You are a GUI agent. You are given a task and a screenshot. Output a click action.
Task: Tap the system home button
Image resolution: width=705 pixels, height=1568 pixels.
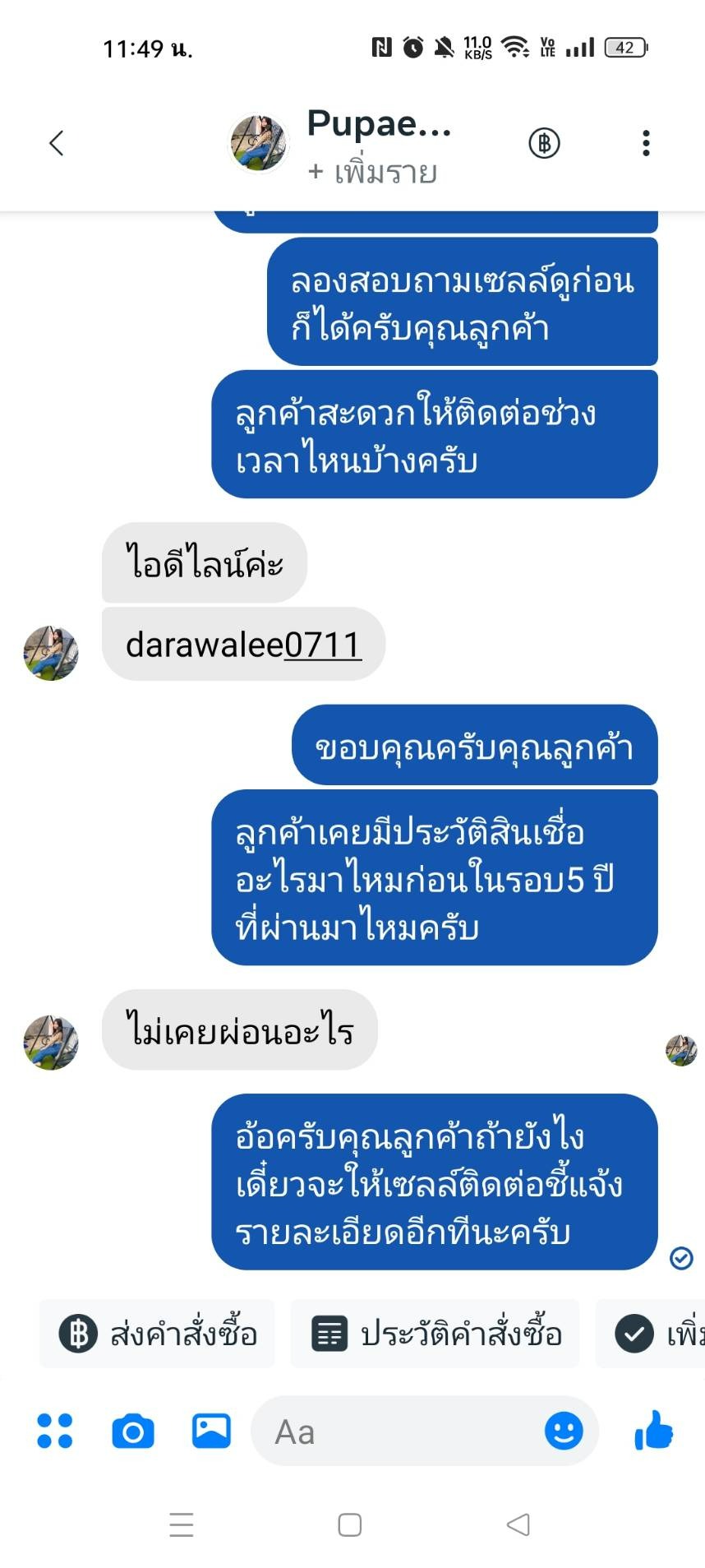tap(350, 1524)
